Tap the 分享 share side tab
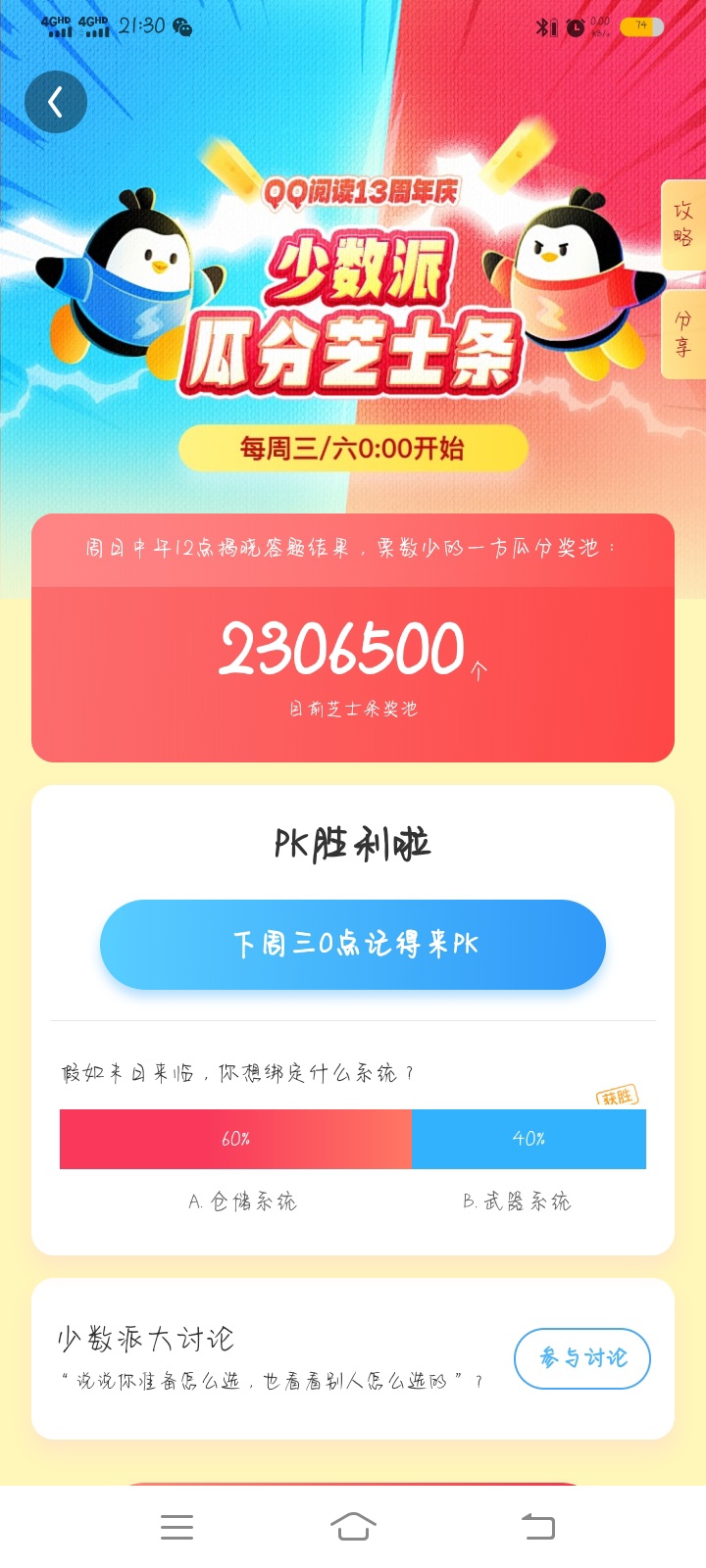Viewport: 706px width, 1568px height. click(683, 334)
